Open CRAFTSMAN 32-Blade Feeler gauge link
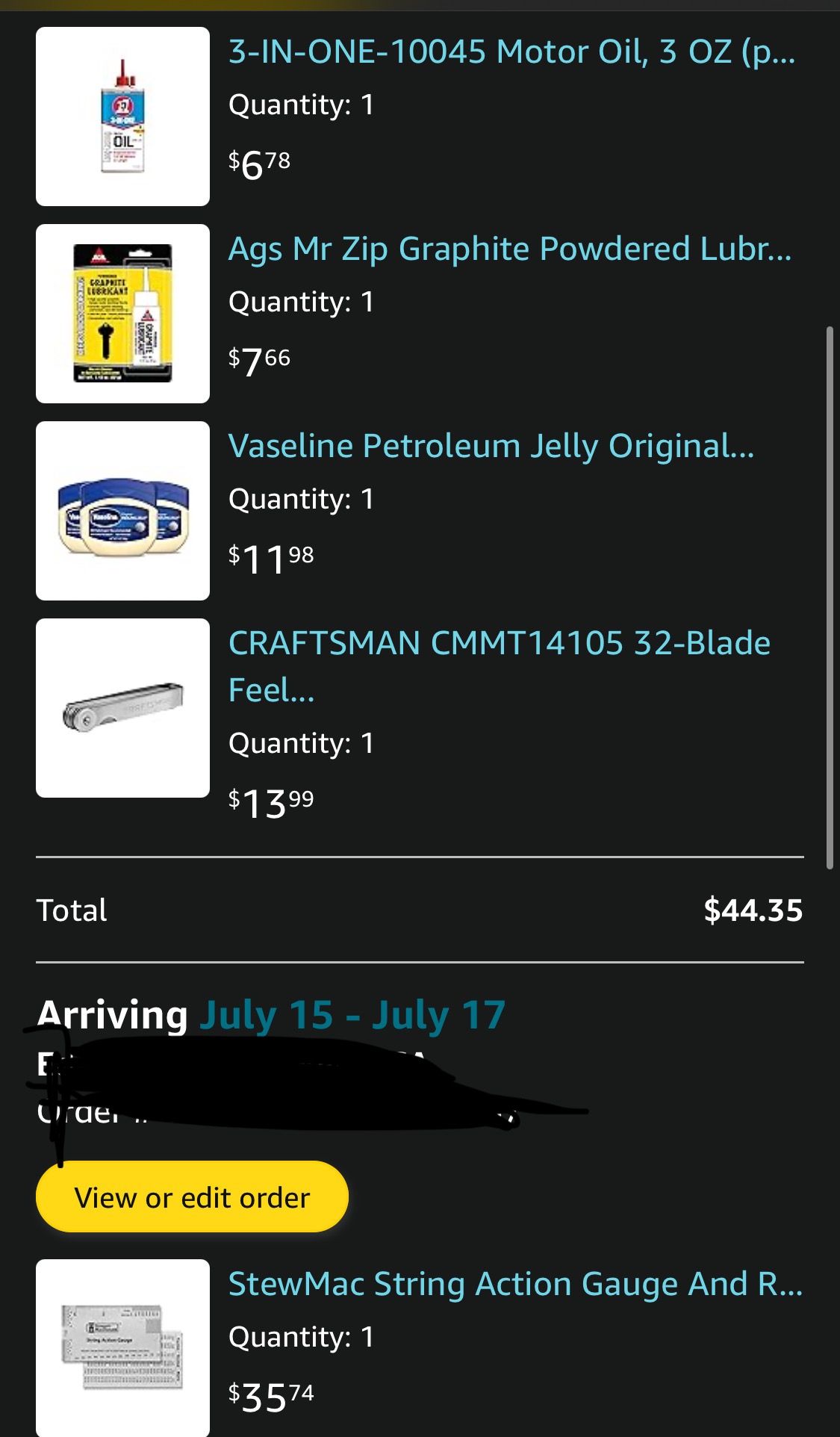840x1437 pixels. click(499, 666)
